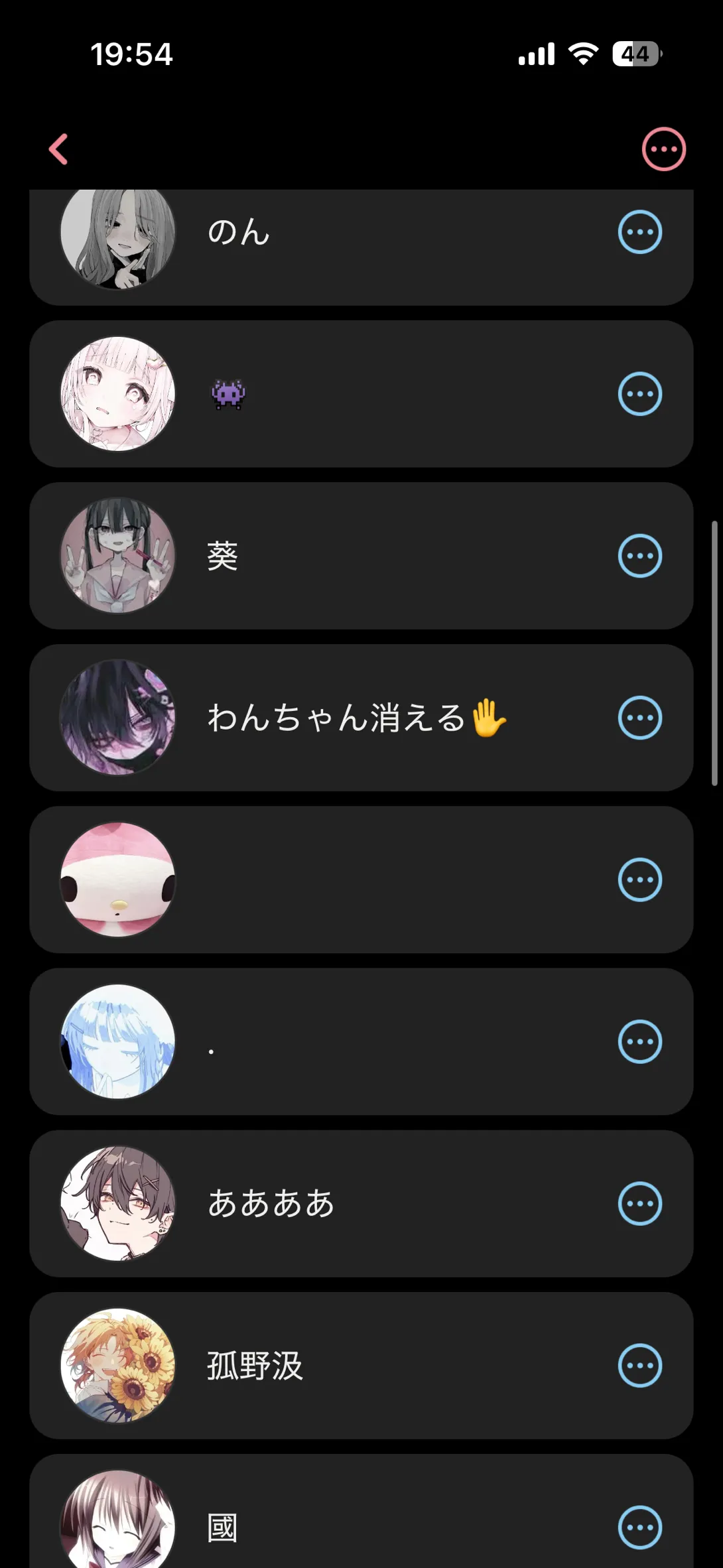Image resolution: width=723 pixels, height=1568 pixels.
Task: Open options for the user named with a dot
Action: click(x=640, y=1041)
